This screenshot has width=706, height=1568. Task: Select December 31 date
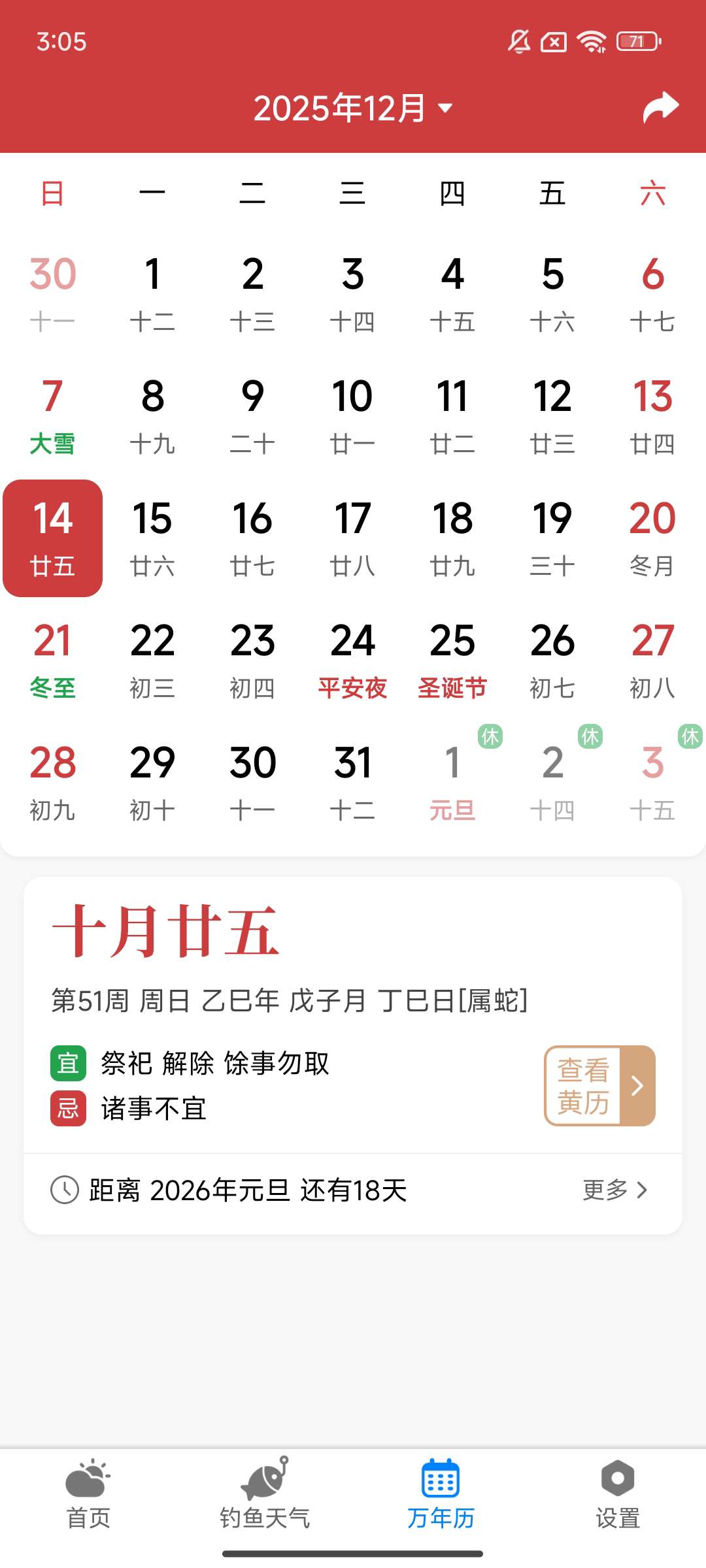[352, 782]
